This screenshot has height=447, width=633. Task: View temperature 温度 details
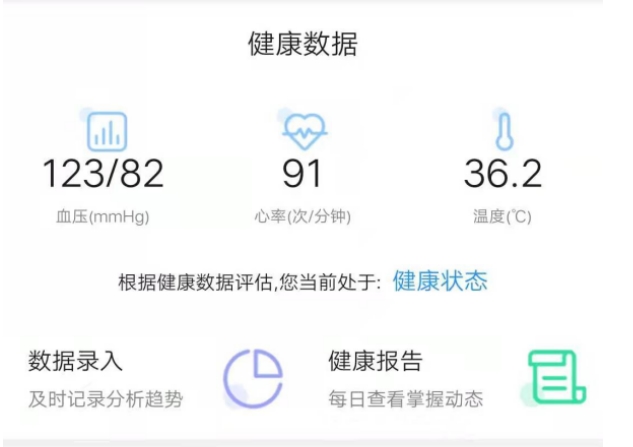(x=502, y=172)
